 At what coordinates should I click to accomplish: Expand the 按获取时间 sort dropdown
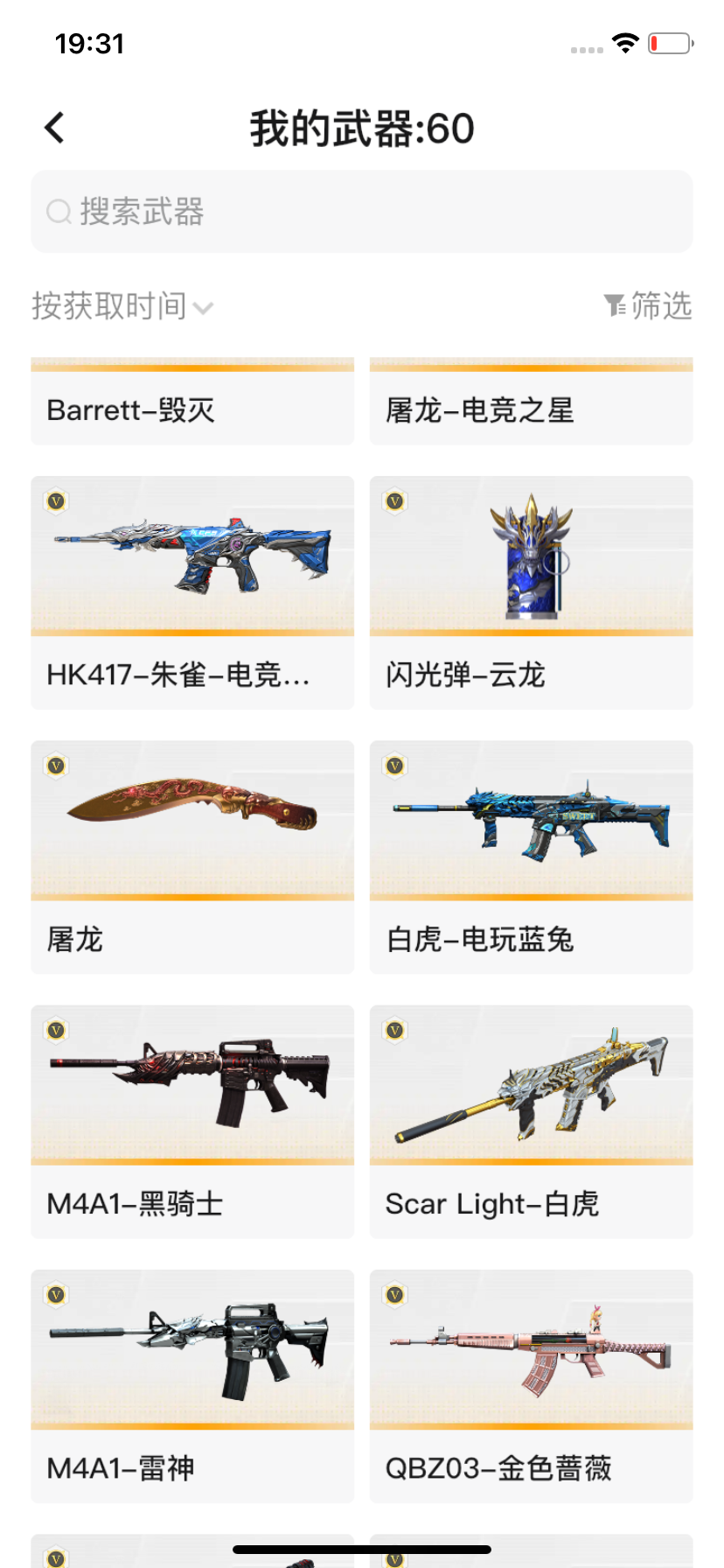point(122,306)
